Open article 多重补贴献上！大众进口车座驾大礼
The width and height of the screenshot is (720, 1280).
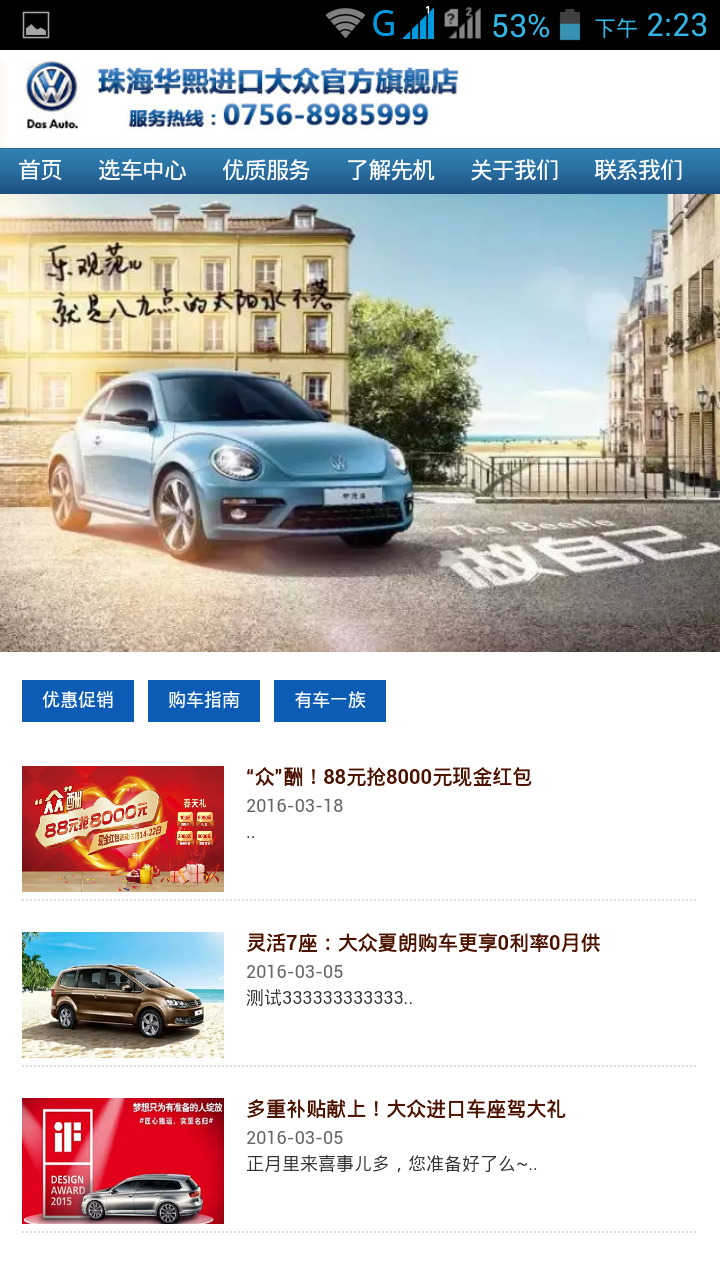[405, 1109]
